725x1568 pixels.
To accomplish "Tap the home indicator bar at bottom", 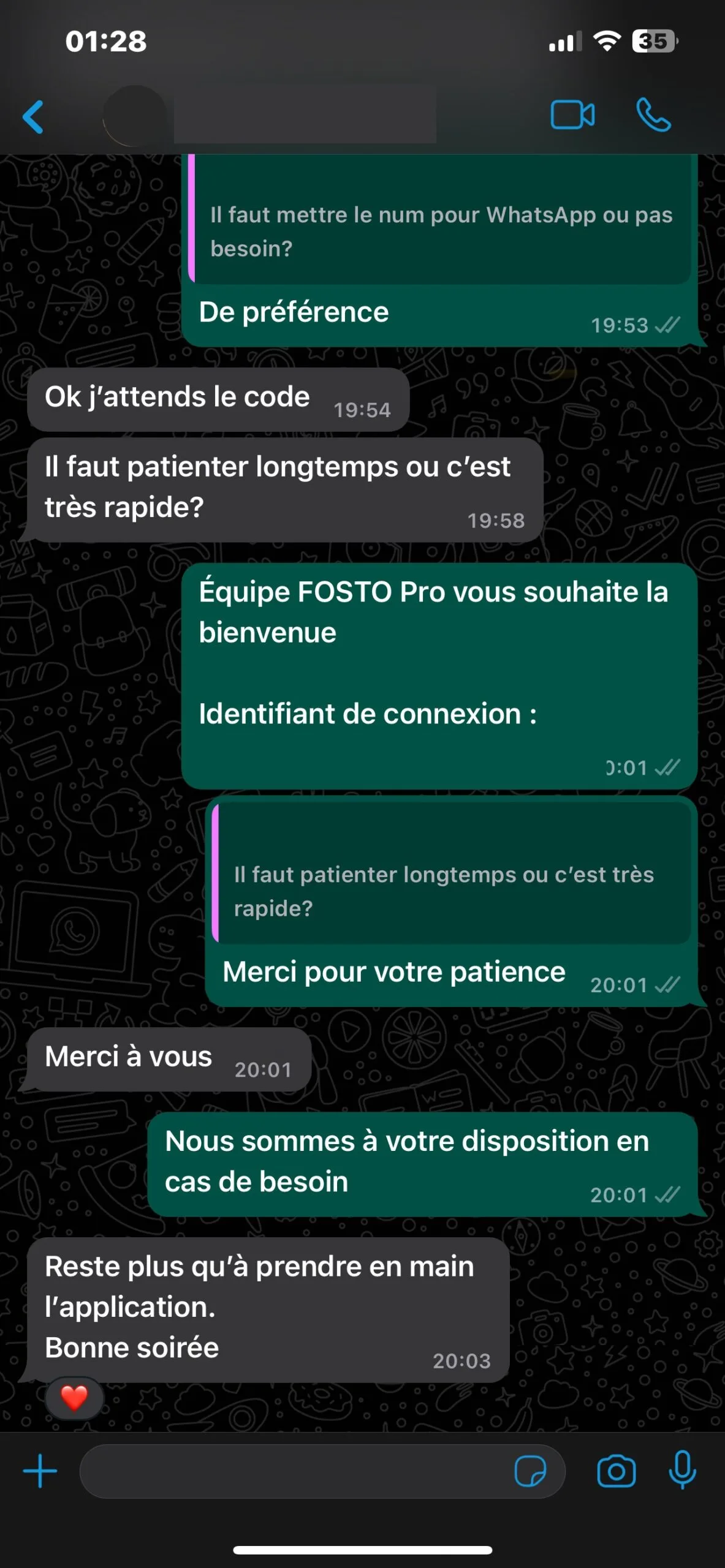I will [362, 1550].
